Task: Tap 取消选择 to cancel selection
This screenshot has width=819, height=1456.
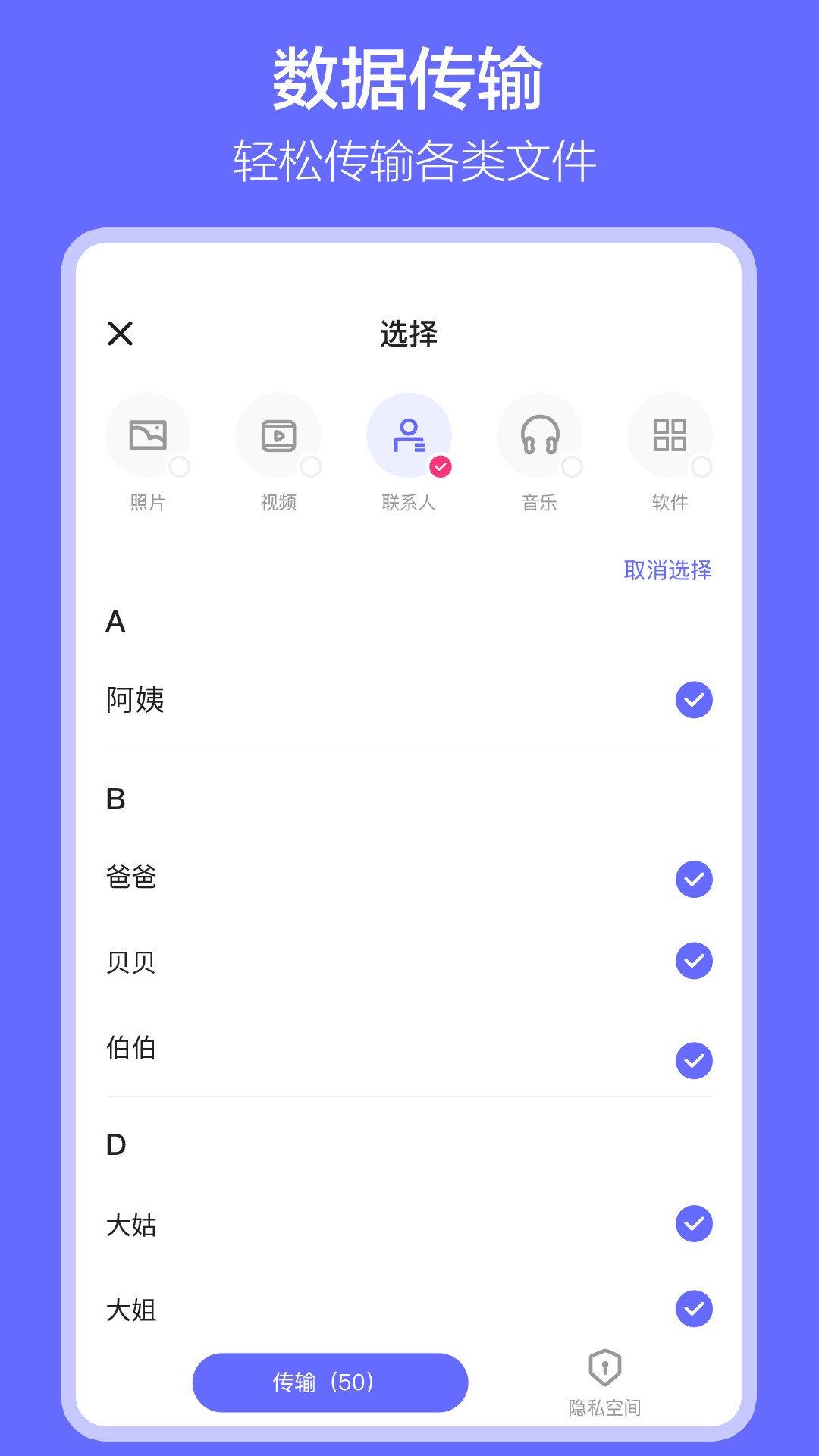Action: pyautogui.click(x=668, y=570)
